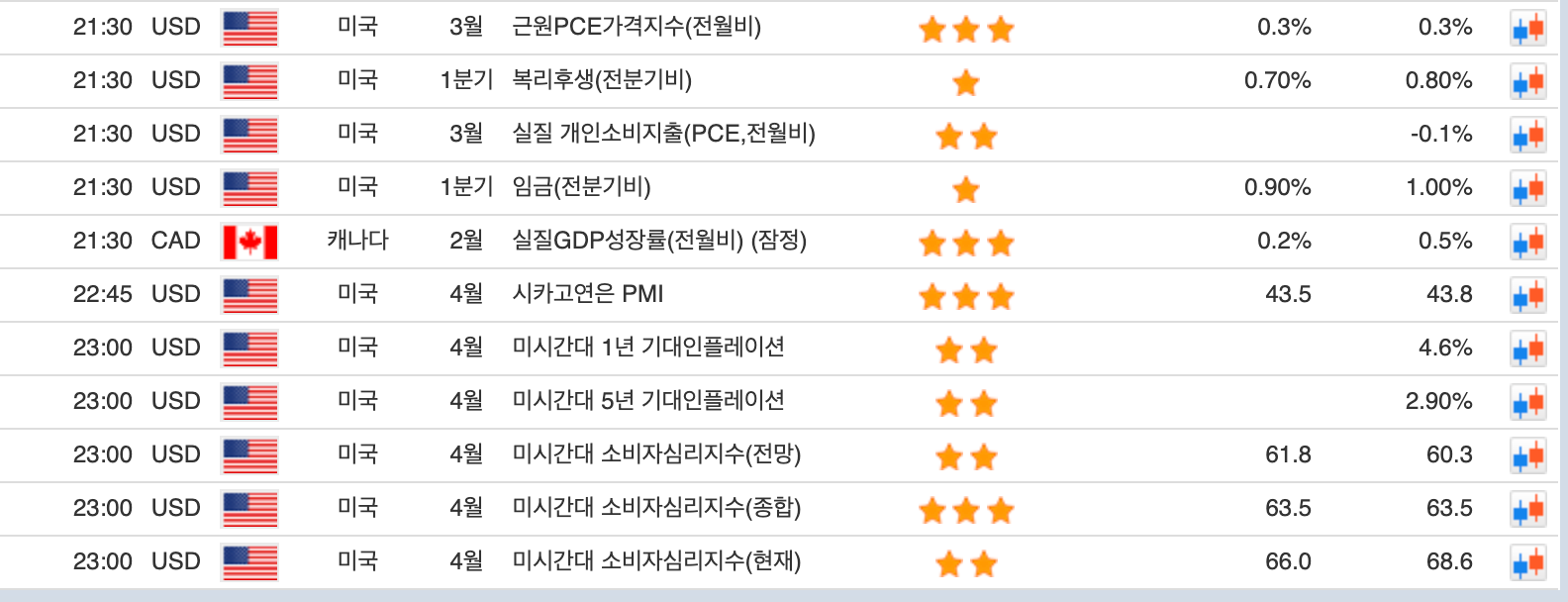Open chart icon for 미시간대 소비자심리지수(전망)
Screen dimensions: 1568x602
[1528, 455]
